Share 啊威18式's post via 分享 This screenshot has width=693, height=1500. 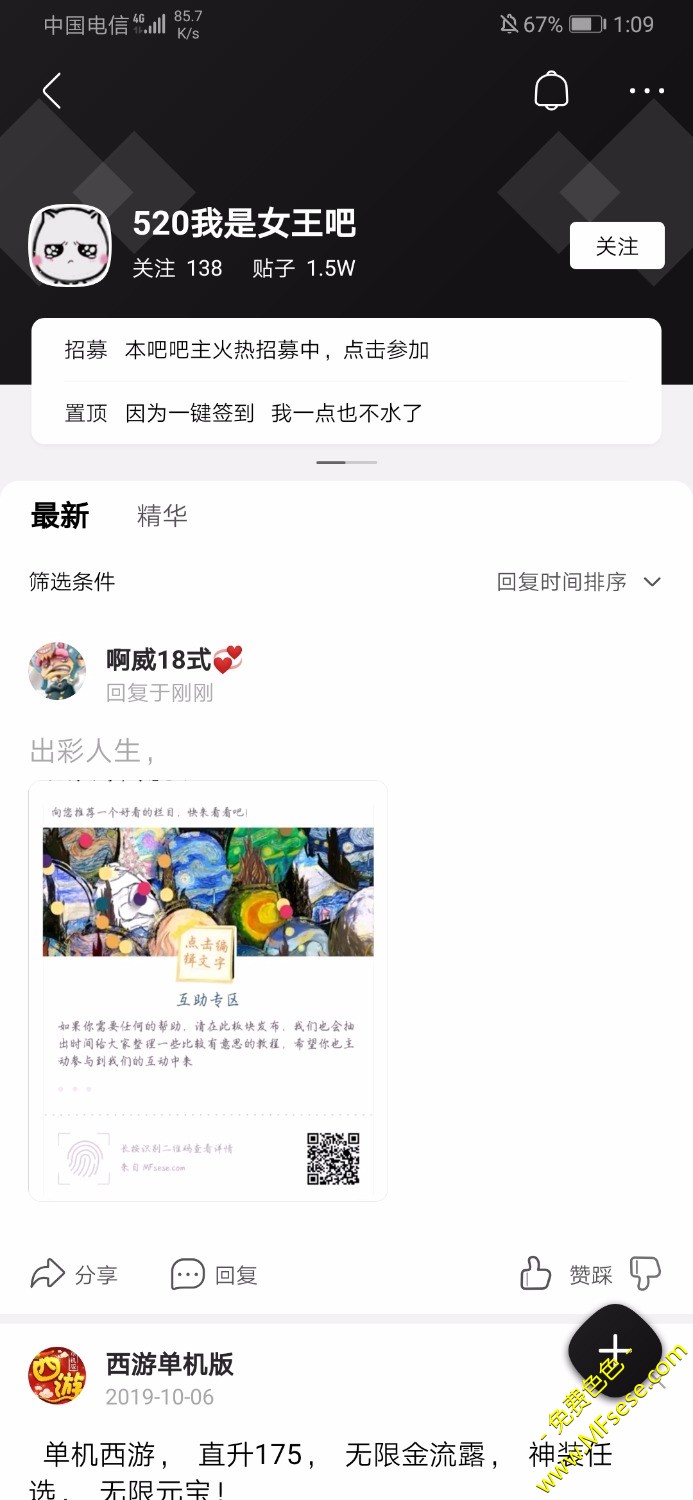pyautogui.click(x=75, y=1275)
